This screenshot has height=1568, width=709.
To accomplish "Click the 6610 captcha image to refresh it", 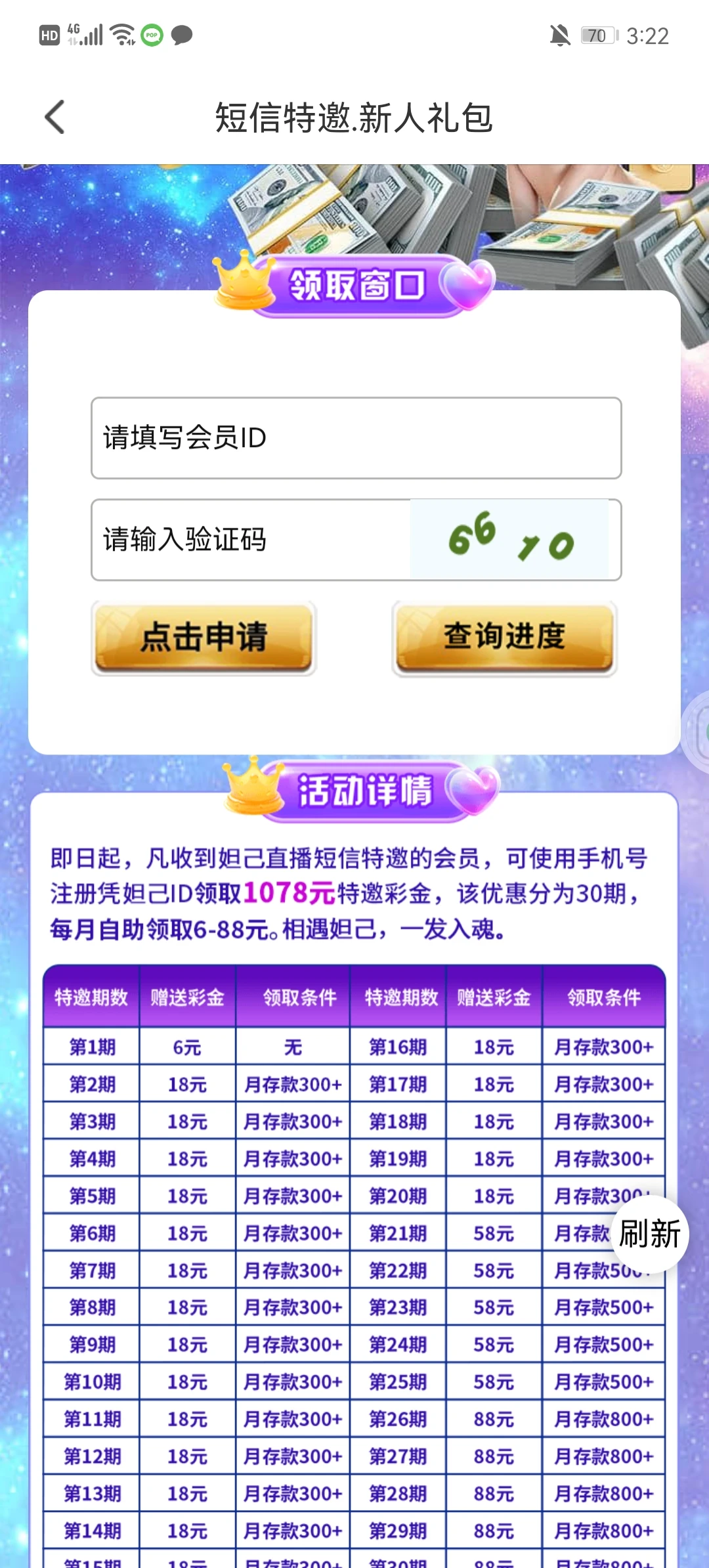I will point(513,540).
